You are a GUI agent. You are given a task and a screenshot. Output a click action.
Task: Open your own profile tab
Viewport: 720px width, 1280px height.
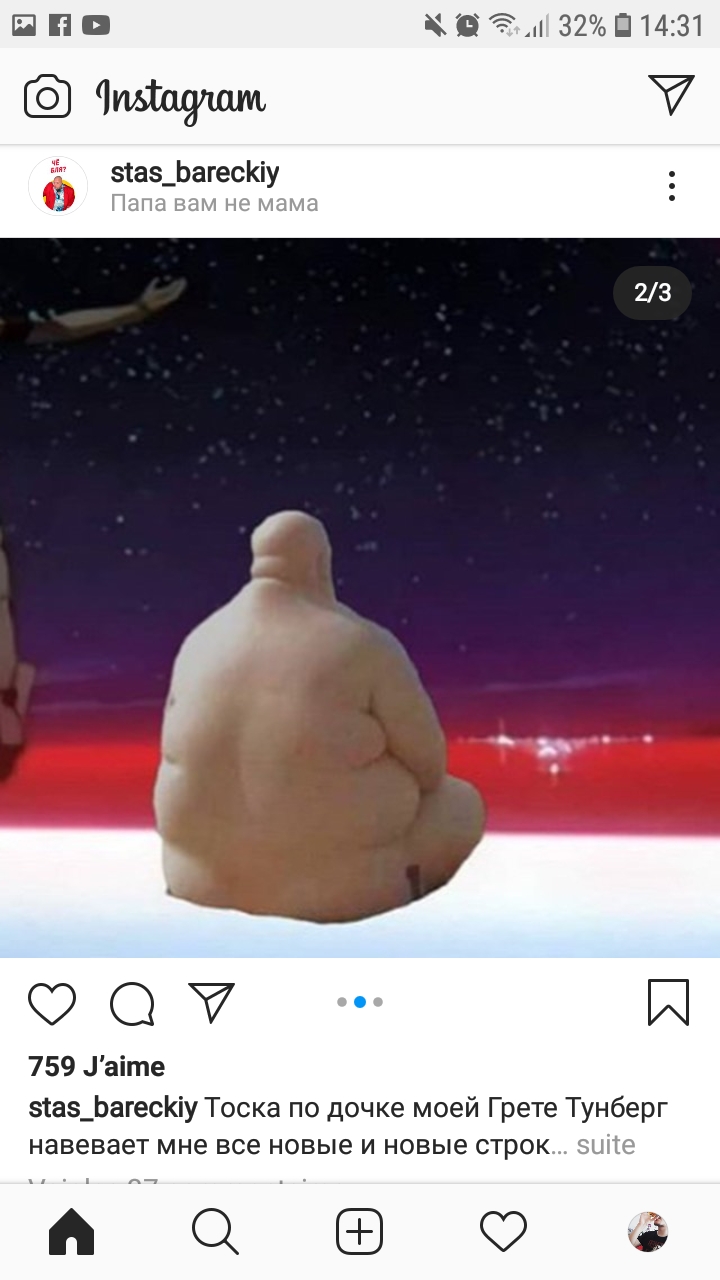(x=647, y=1232)
